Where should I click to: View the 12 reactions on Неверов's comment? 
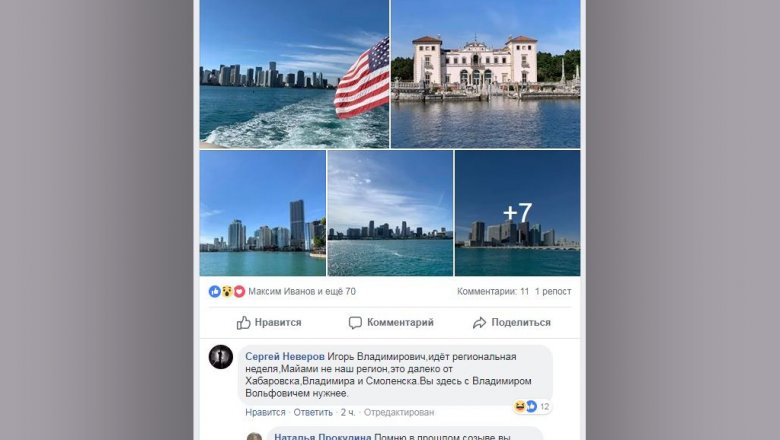(x=532, y=407)
